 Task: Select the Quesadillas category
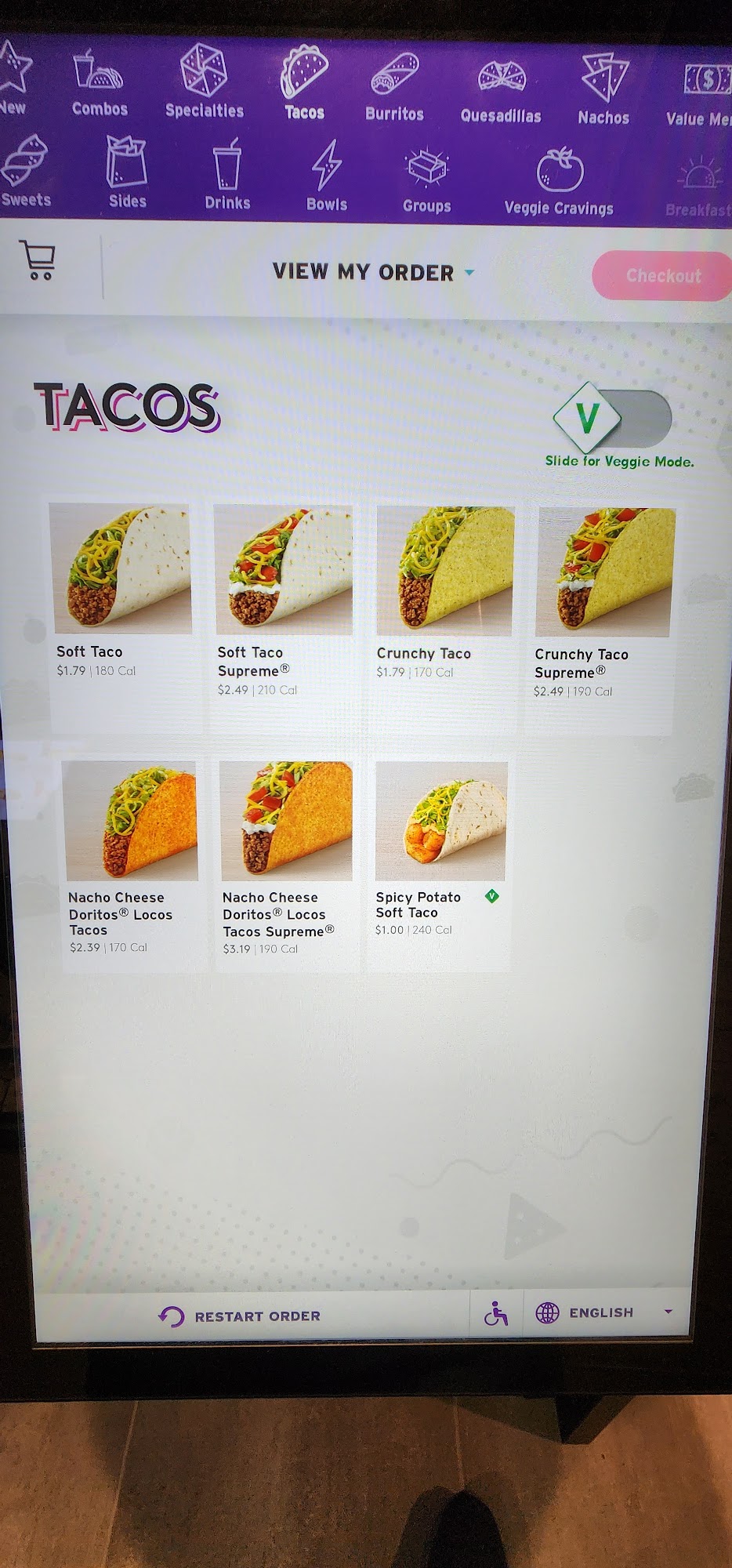[x=501, y=91]
